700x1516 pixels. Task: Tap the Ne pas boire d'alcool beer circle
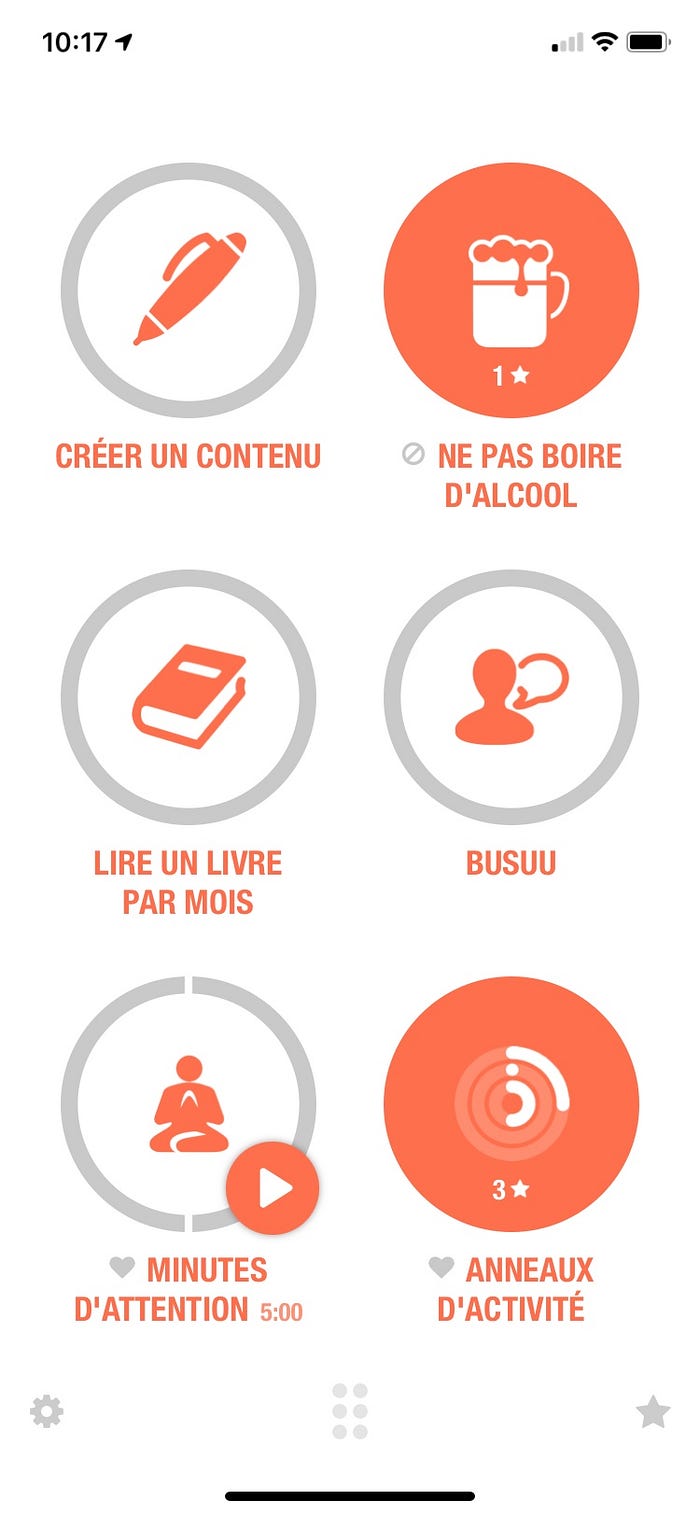tap(511, 290)
